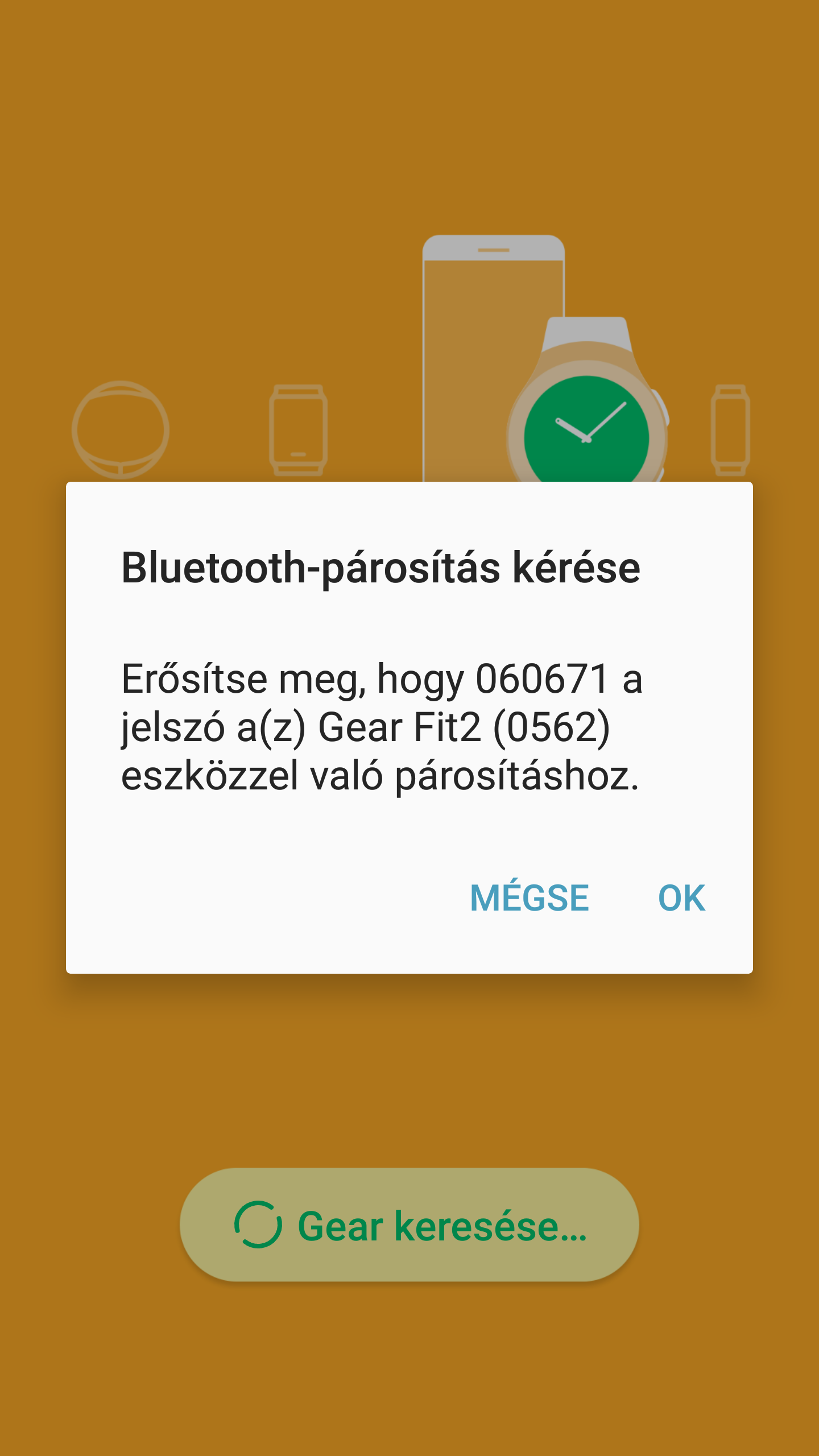The height and width of the screenshot is (1456, 819).
Task: Cancel pairing by tapping MÉGSE
Action: 529,898
